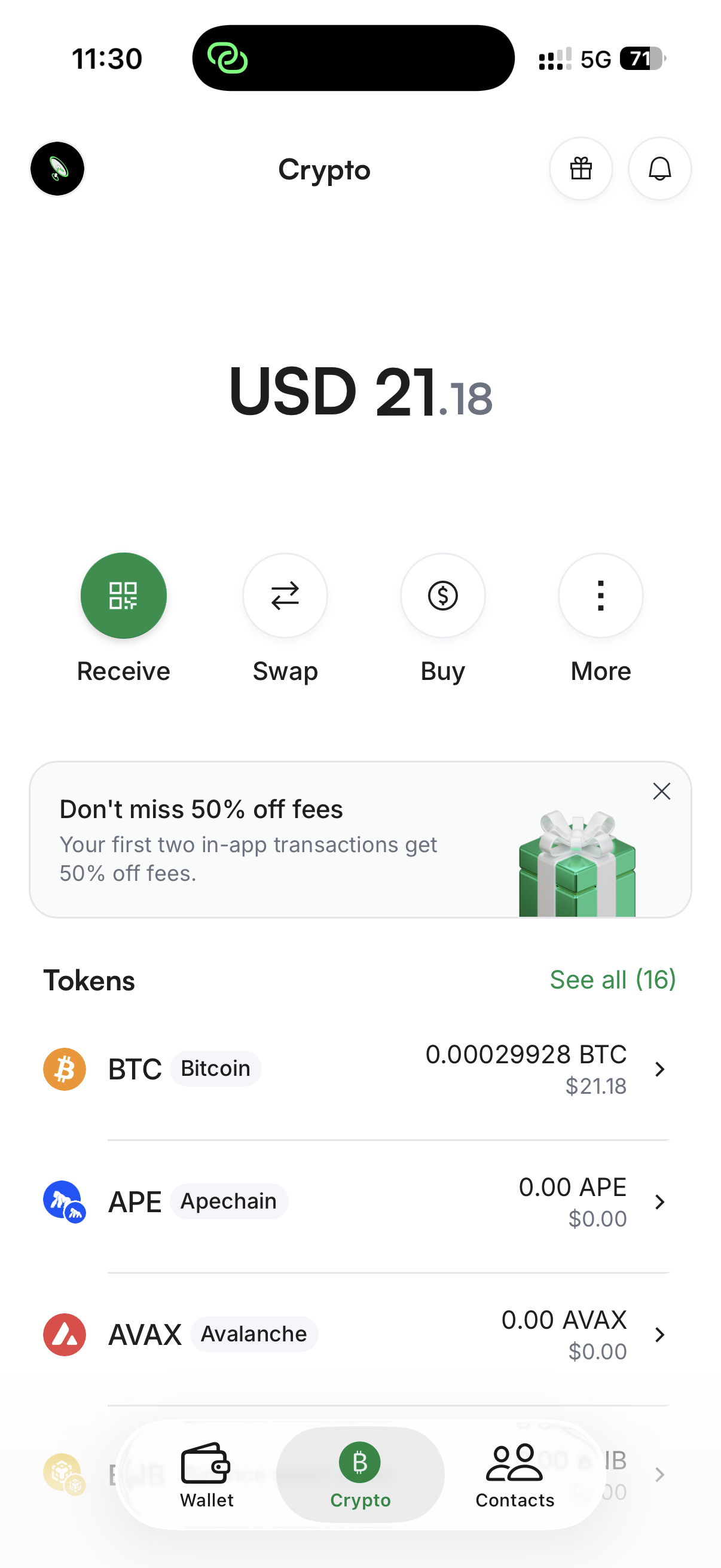
Task: Expand AVAX token details via its chevron
Action: click(x=660, y=1335)
